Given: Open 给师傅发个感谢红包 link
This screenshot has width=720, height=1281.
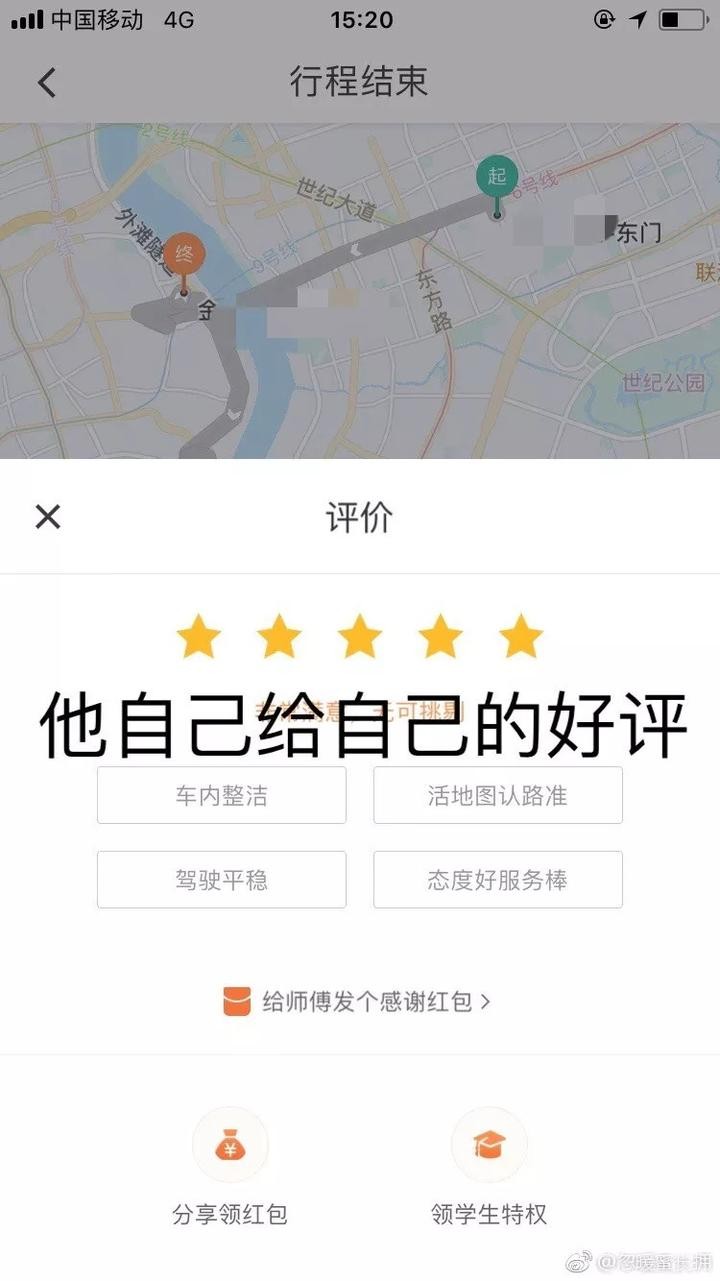Looking at the screenshot, I should tap(358, 1001).
